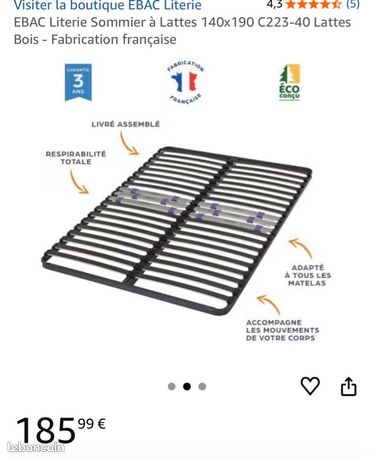The width and height of the screenshot is (374, 460).
Task: Share this product
Action: [348, 386]
